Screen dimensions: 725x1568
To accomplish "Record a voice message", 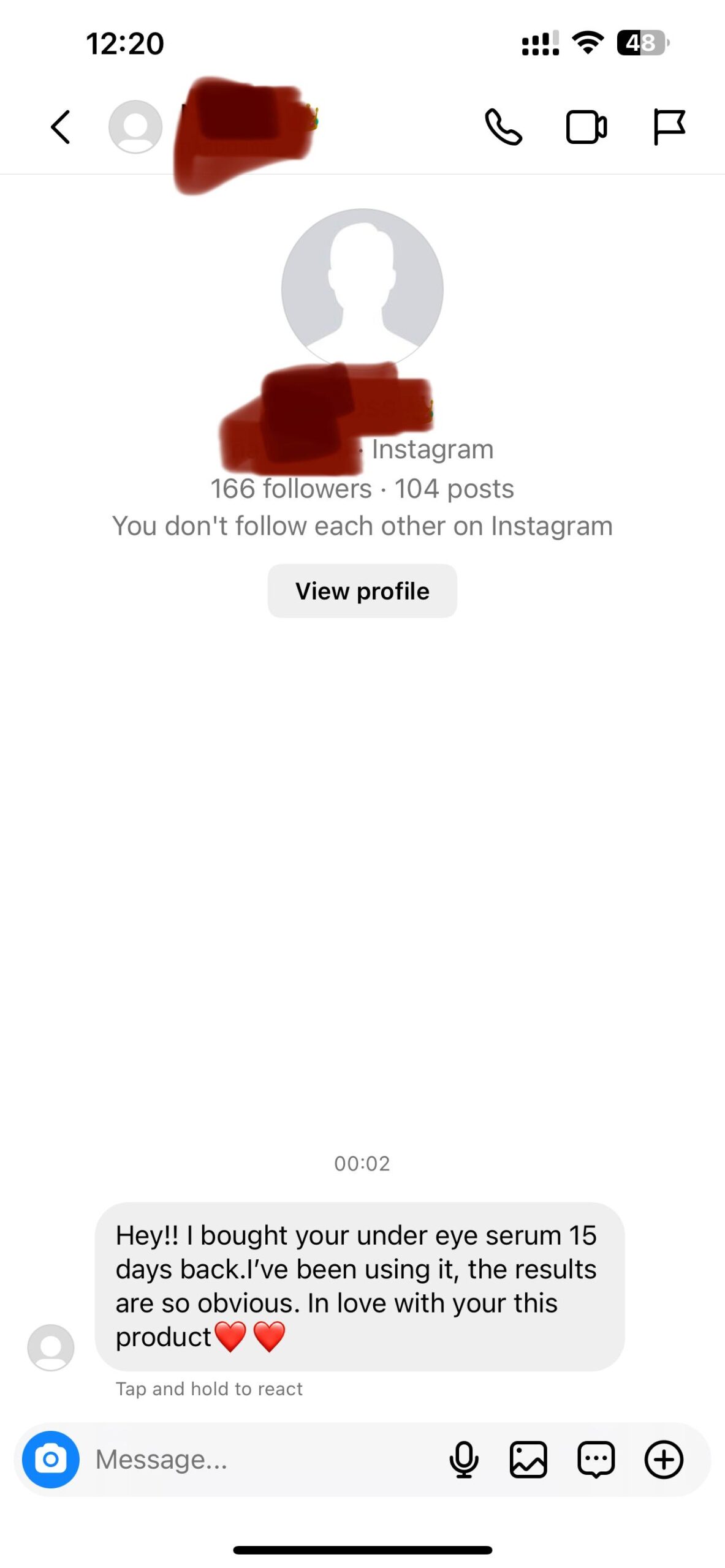I will click(x=464, y=1459).
